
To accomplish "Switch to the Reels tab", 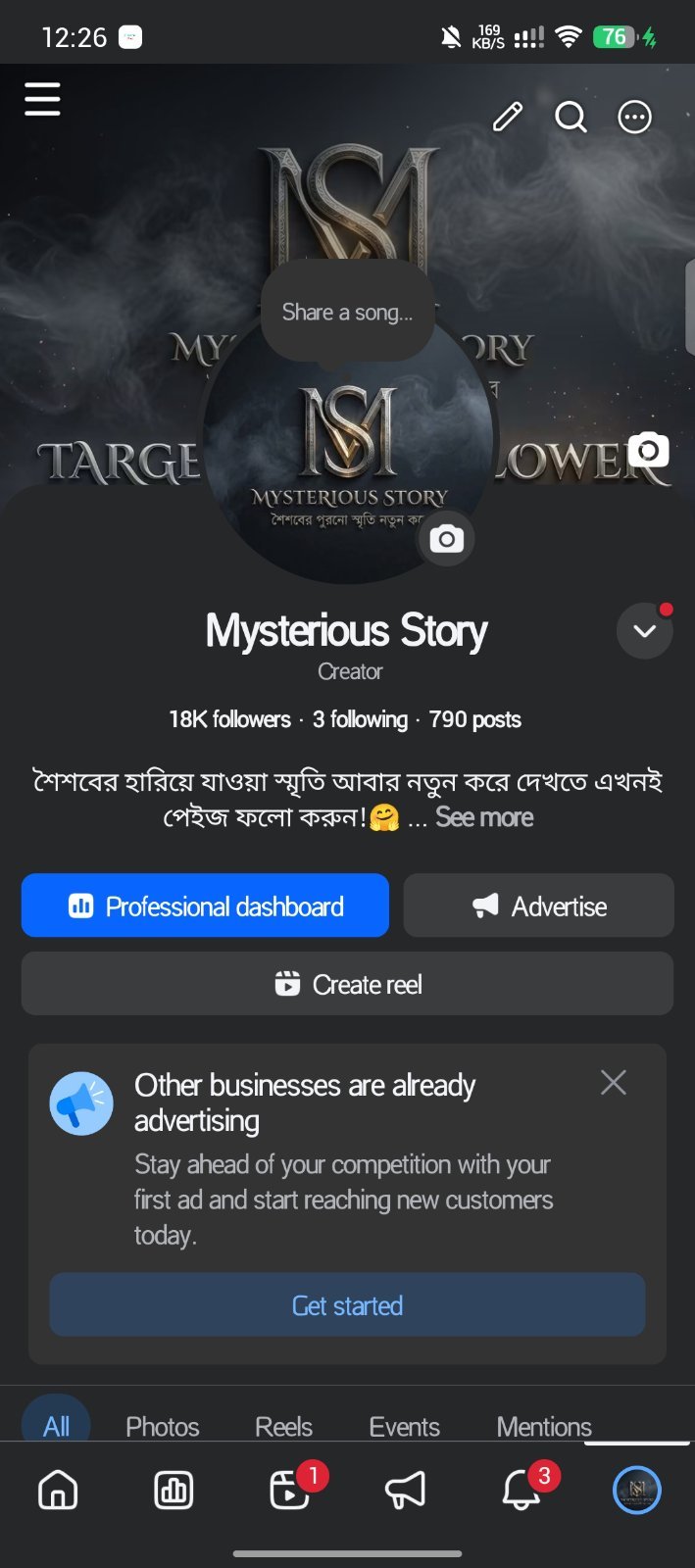I will click(x=283, y=1426).
